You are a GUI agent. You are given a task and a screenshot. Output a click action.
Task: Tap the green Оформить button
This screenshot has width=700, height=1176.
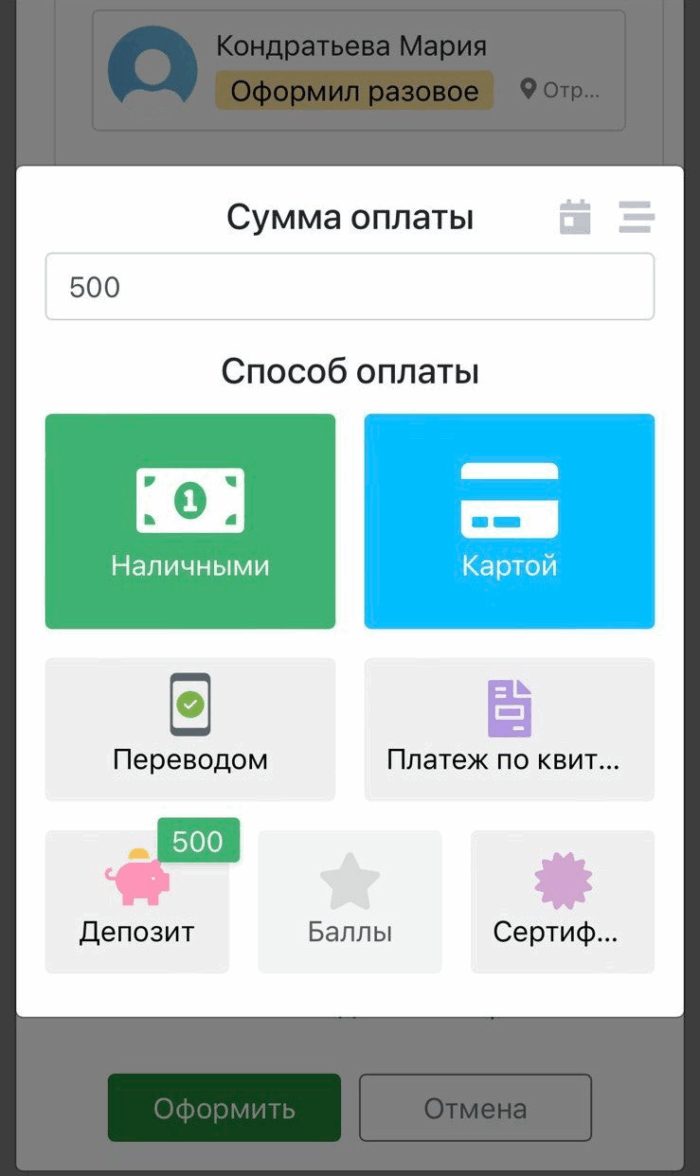pyautogui.click(x=224, y=1108)
